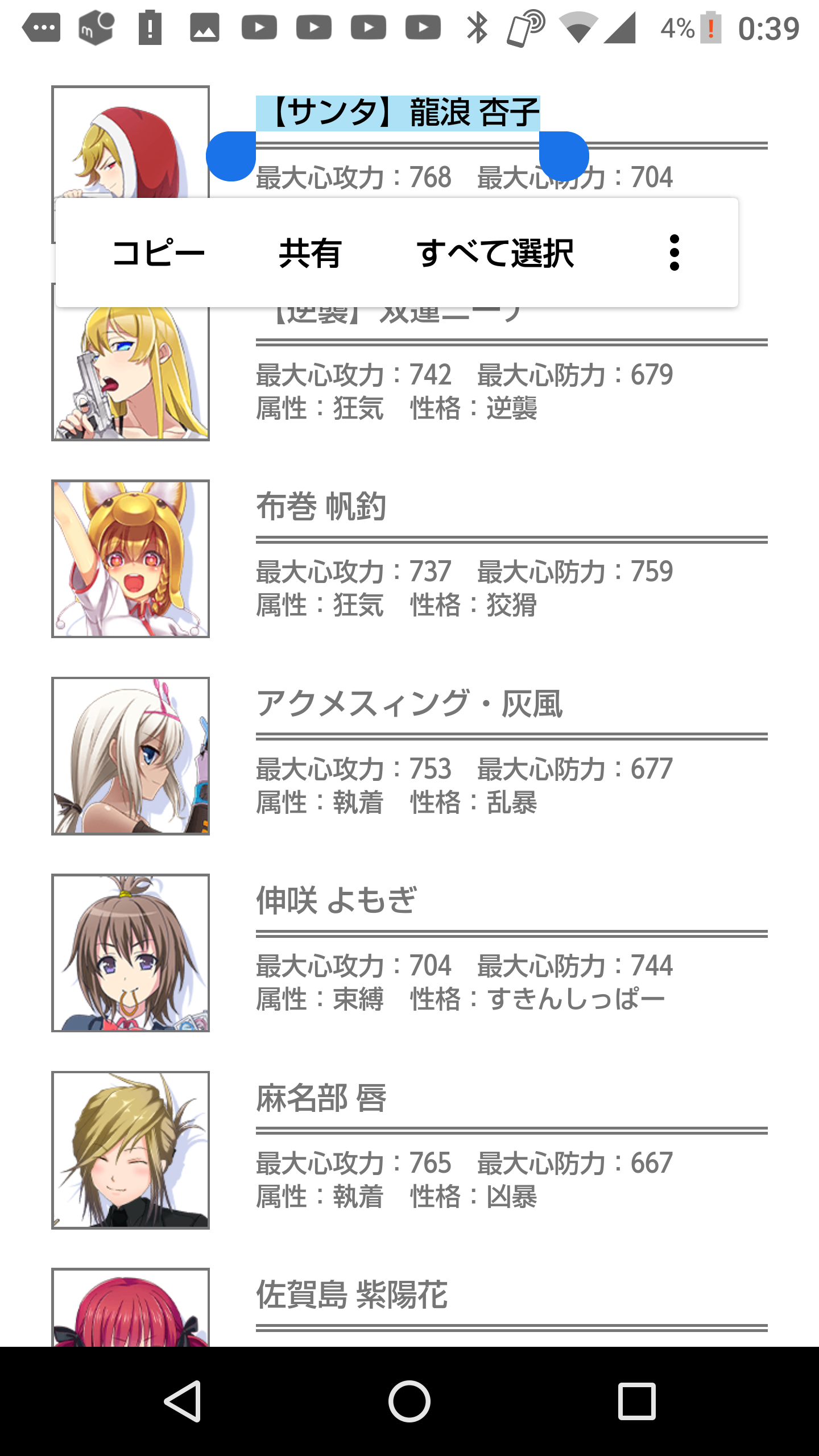The image size is (819, 1456).
Task: Open the 麻名部 唇 character entry
Action: (x=321, y=1098)
